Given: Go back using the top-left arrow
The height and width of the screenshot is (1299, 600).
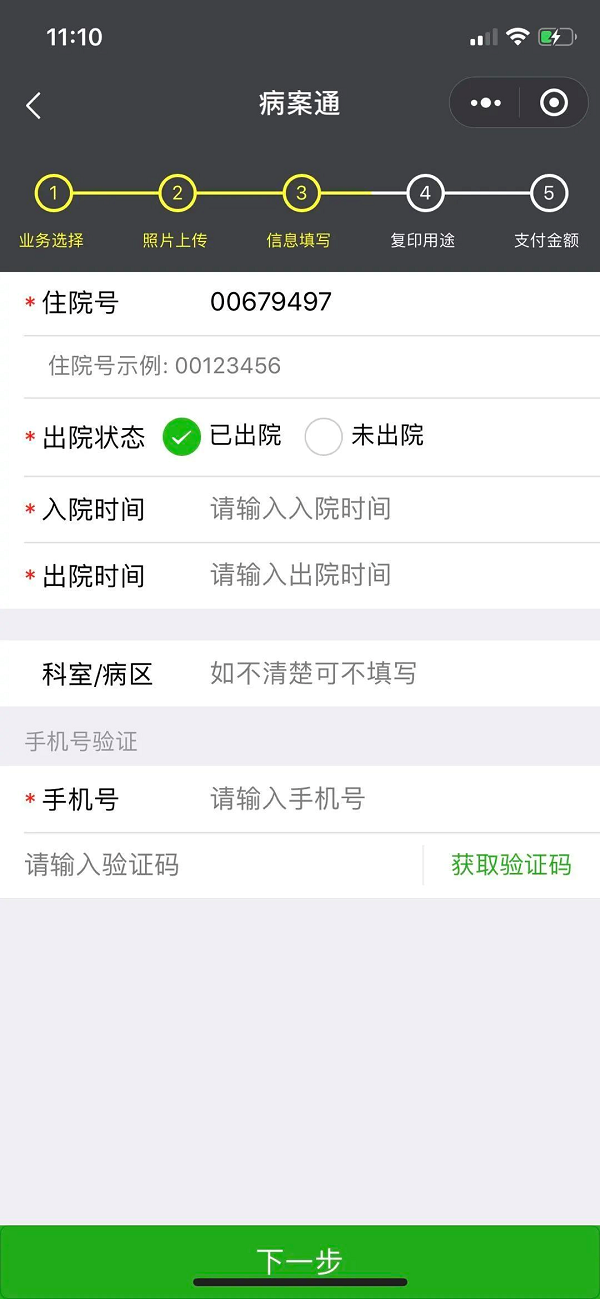Looking at the screenshot, I should tap(34, 105).
